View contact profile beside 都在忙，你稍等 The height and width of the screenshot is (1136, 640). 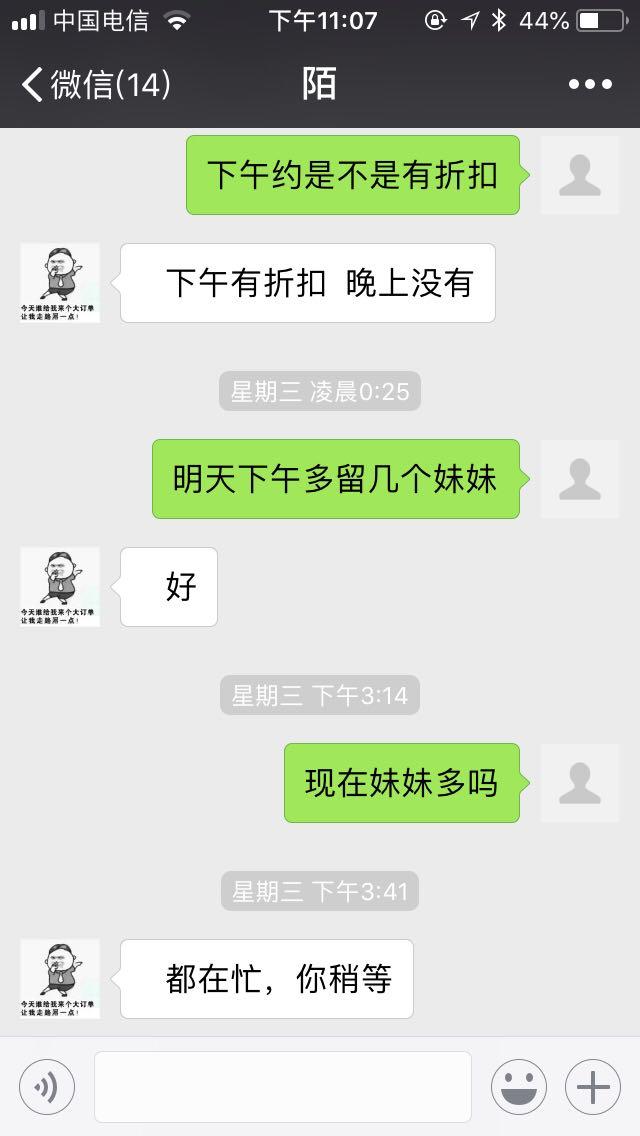(x=60, y=979)
